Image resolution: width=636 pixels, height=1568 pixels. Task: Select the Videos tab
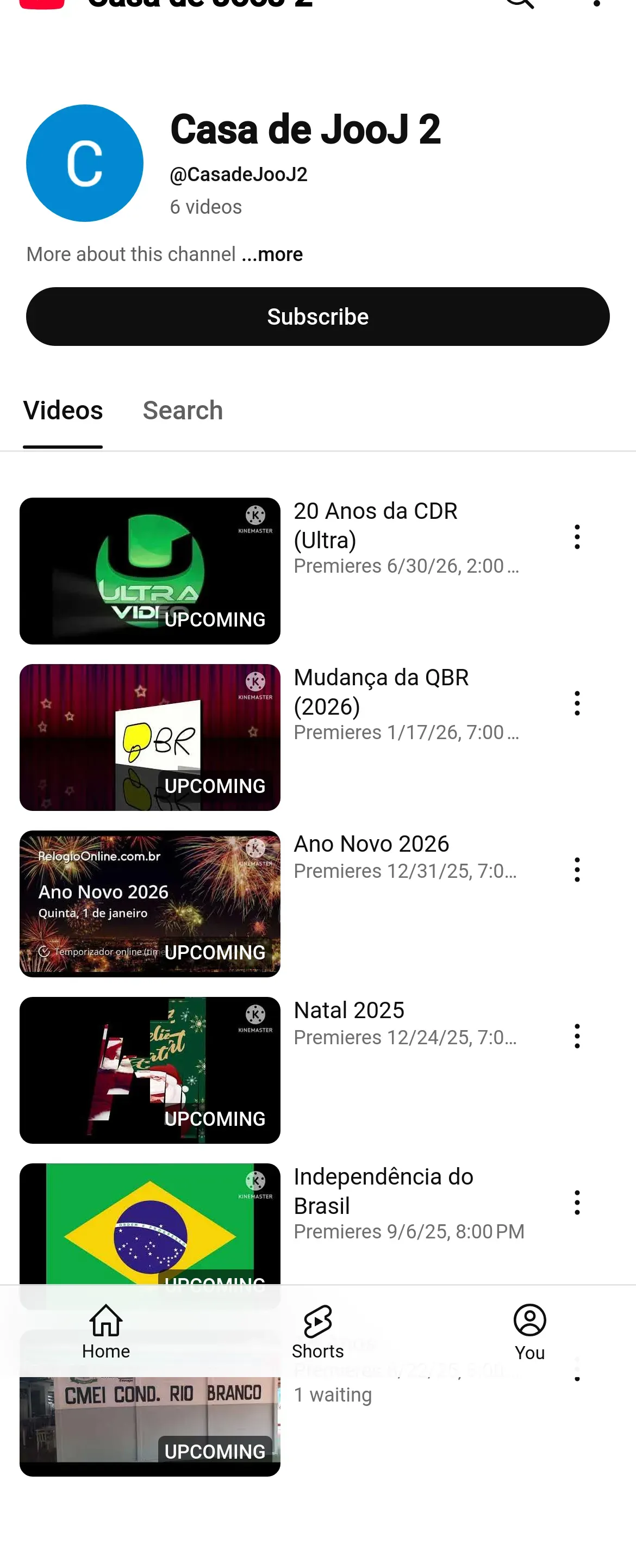(63, 411)
